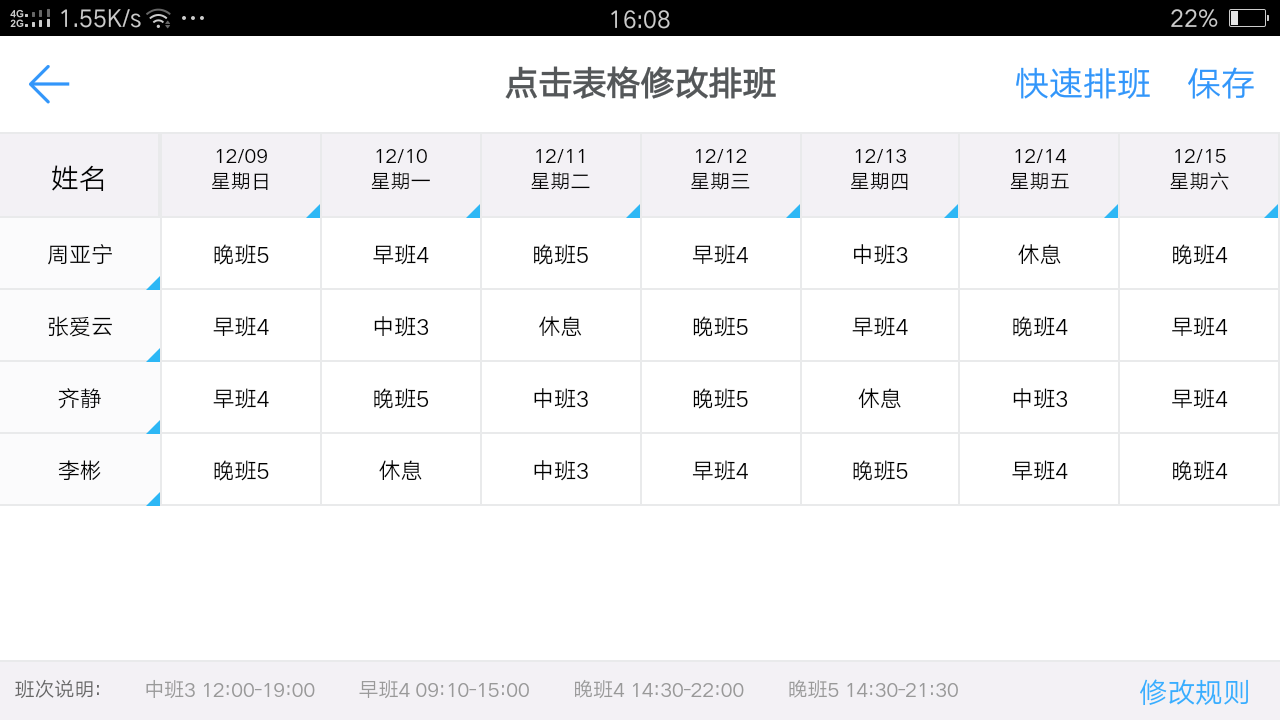Viewport: 1280px width, 720px height.
Task: Change 周亚宁's 12/09 晚班5 shift
Action: click(x=241, y=255)
